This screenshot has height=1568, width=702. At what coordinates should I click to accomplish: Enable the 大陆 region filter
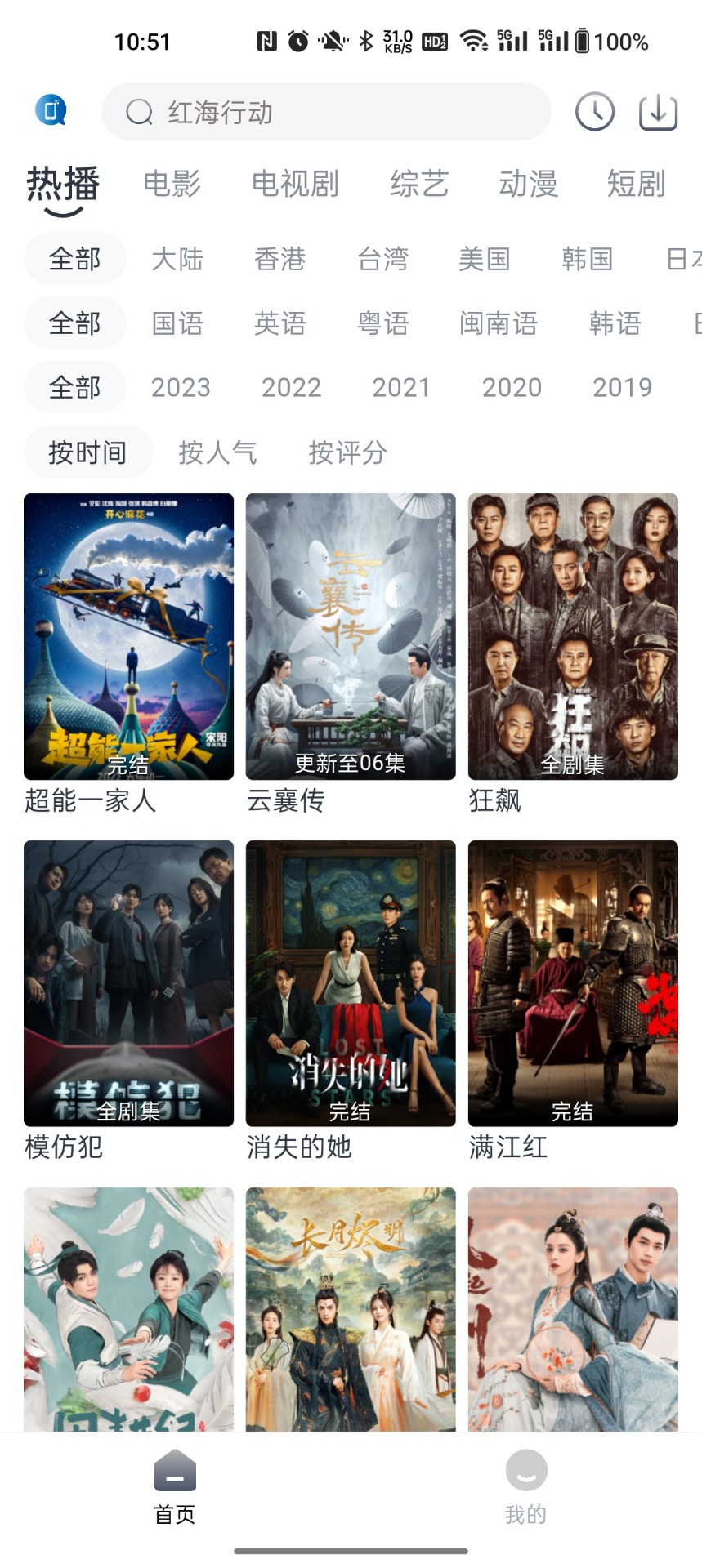tap(177, 258)
